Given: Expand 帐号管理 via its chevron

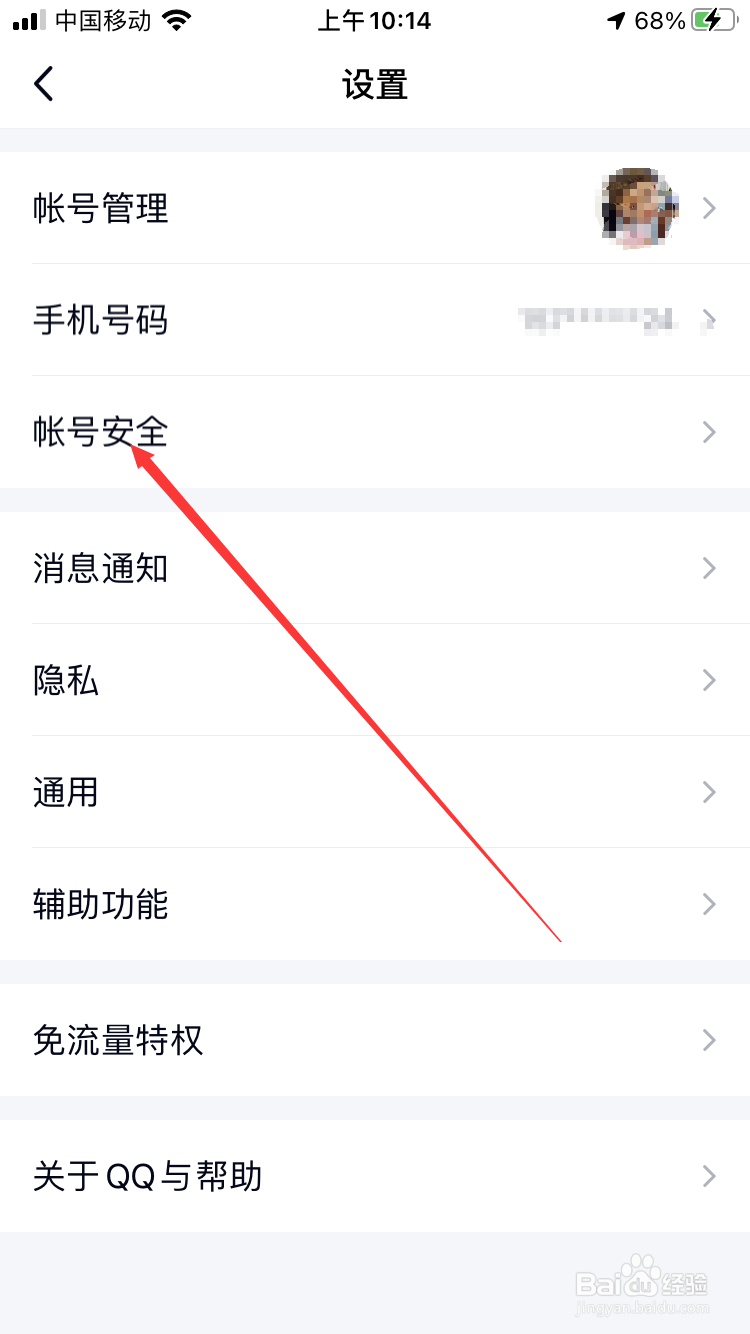Looking at the screenshot, I should 710,208.
